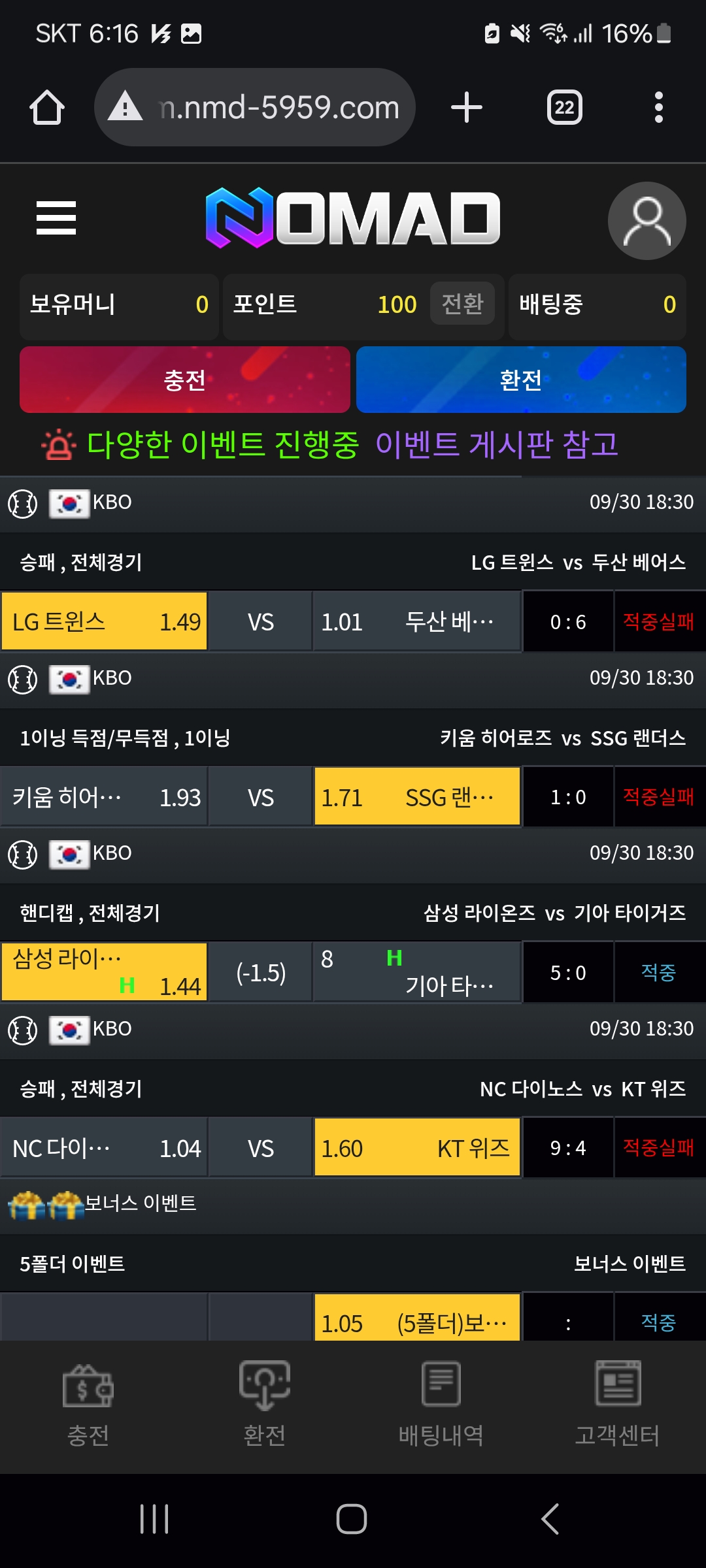Open the hamburger menu
This screenshot has width=706, height=1568.
56,218
